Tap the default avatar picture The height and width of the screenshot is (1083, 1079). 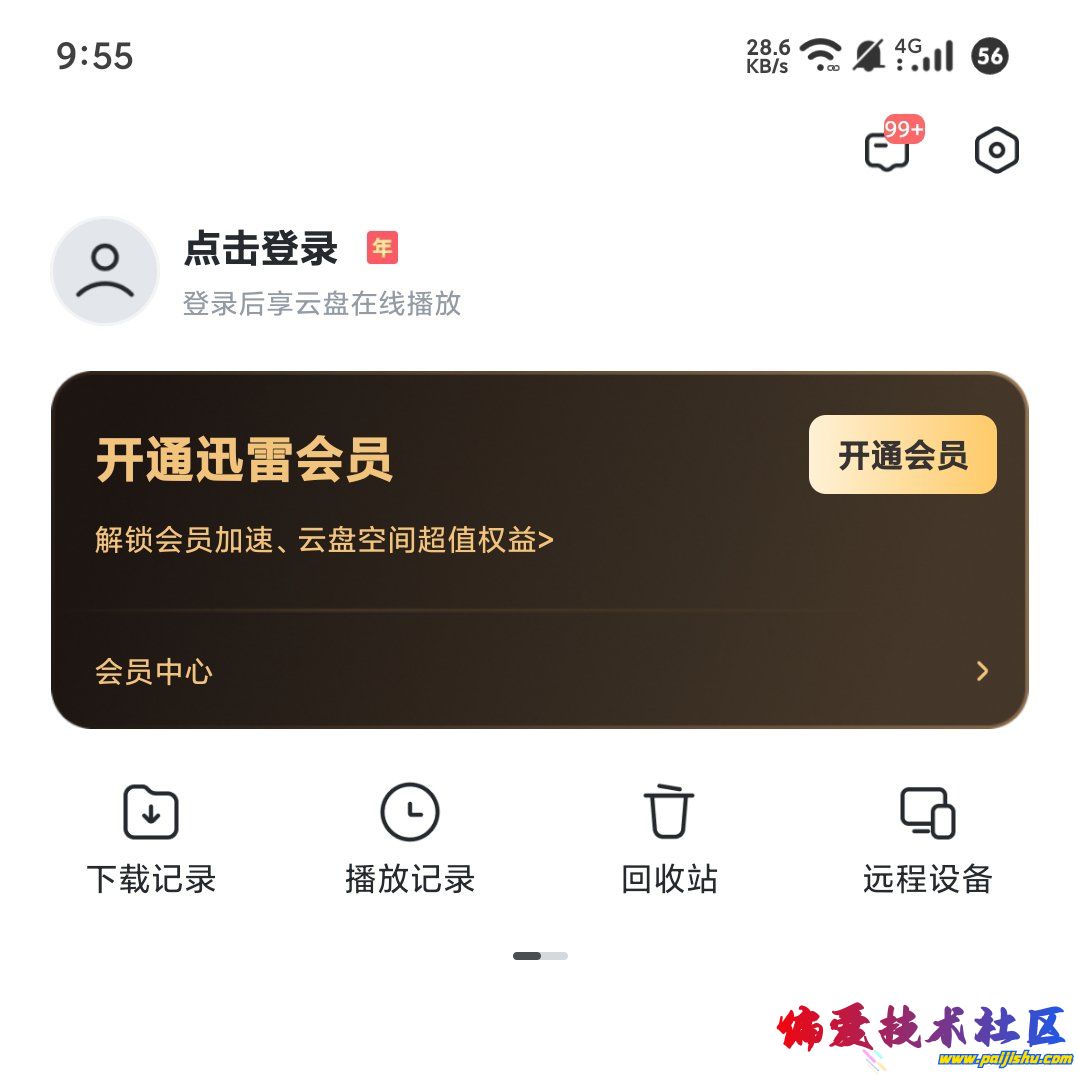pos(105,271)
